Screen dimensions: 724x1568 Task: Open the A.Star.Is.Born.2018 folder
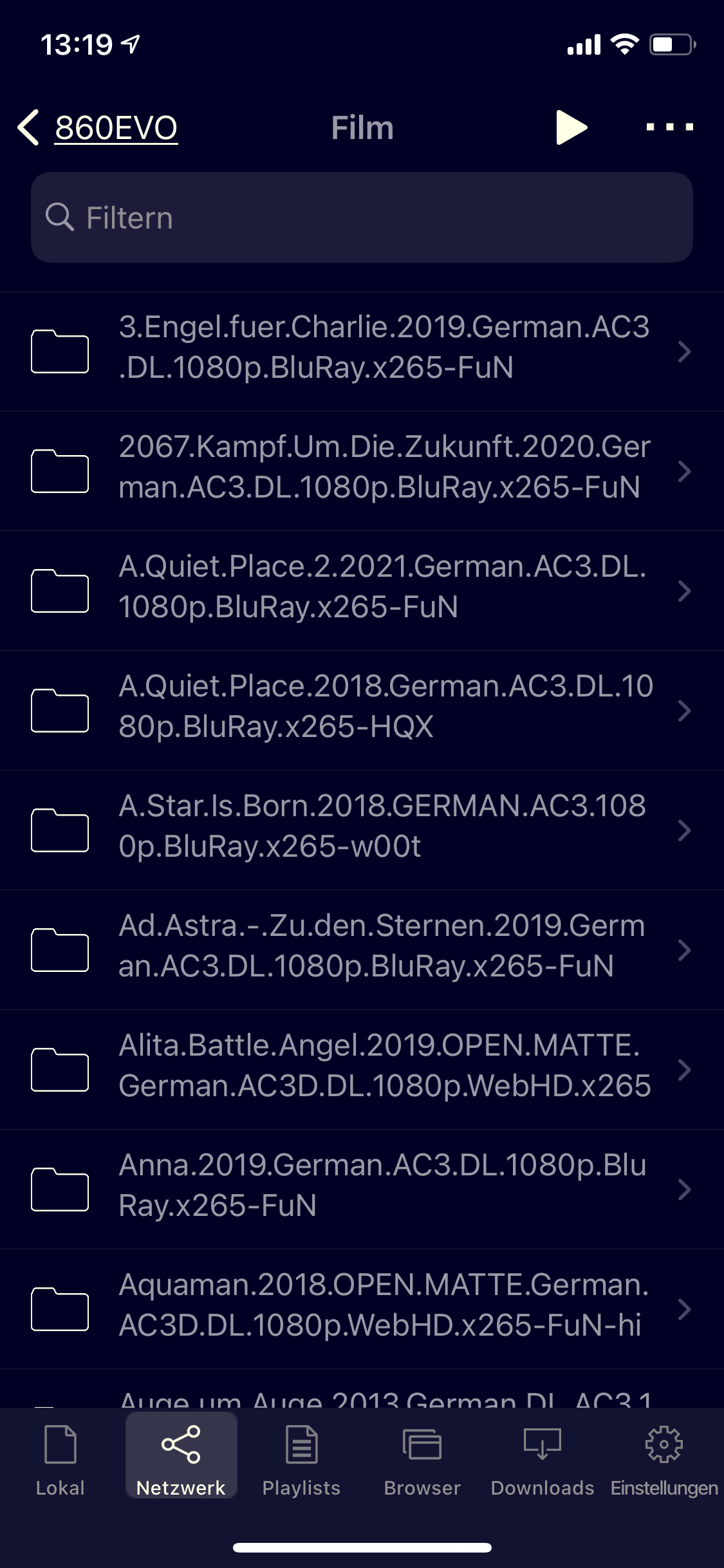(x=362, y=830)
